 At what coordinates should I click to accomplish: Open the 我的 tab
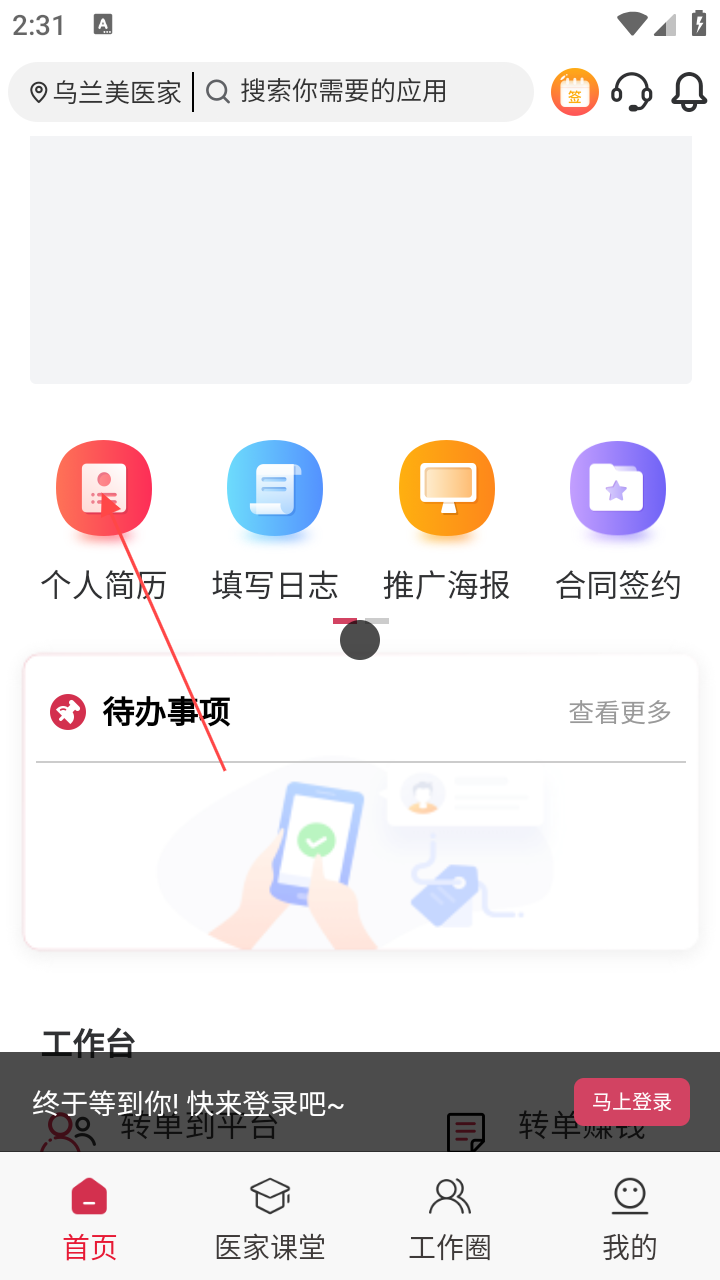(x=630, y=1218)
